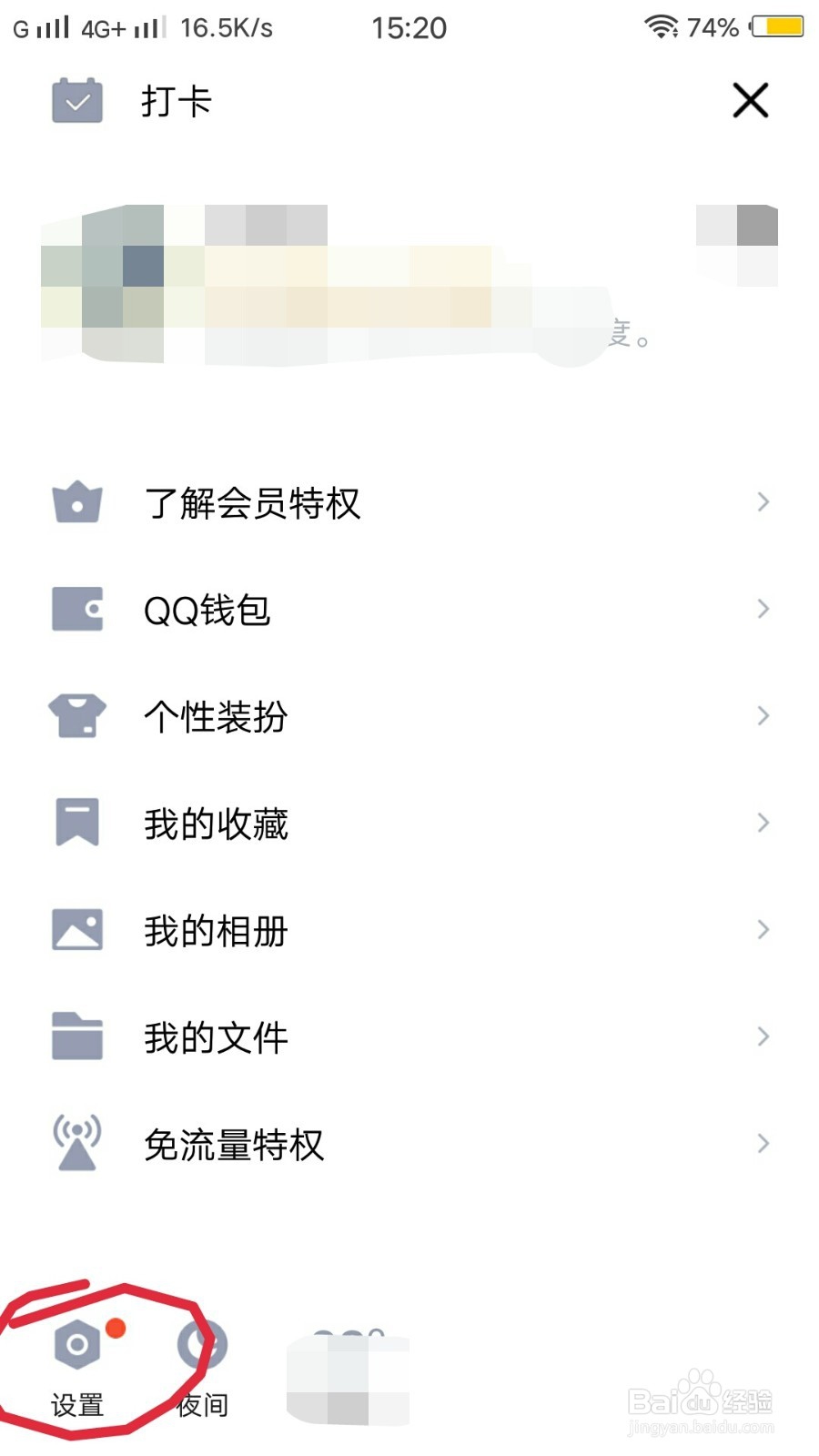Open 我的相册 album

(409, 930)
